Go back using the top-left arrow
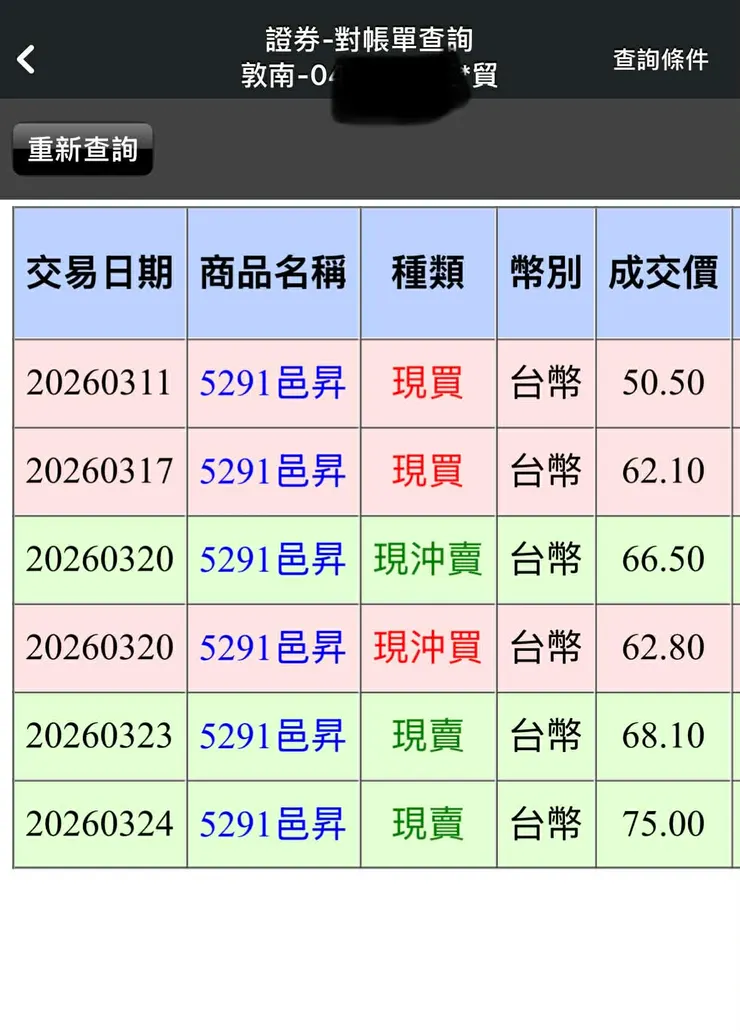 pyautogui.click(x=26, y=59)
